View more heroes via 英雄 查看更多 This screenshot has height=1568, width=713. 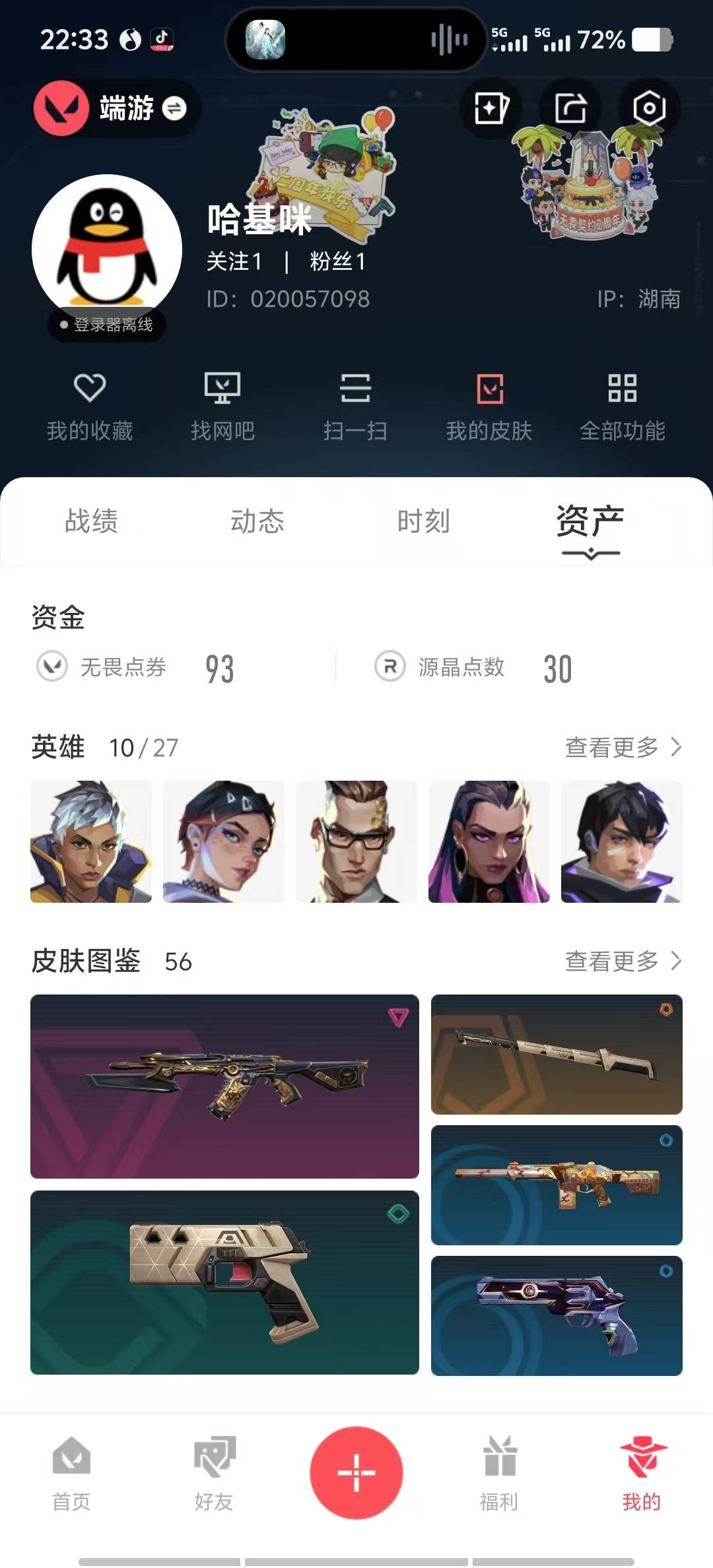click(623, 747)
